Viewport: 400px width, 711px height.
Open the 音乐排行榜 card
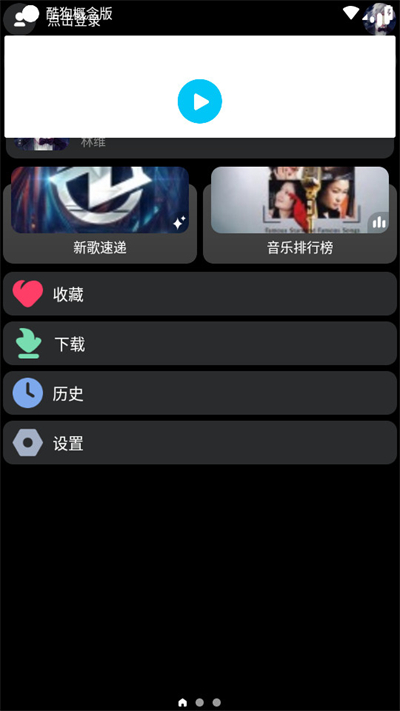pyautogui.click(x=300, y=215)
